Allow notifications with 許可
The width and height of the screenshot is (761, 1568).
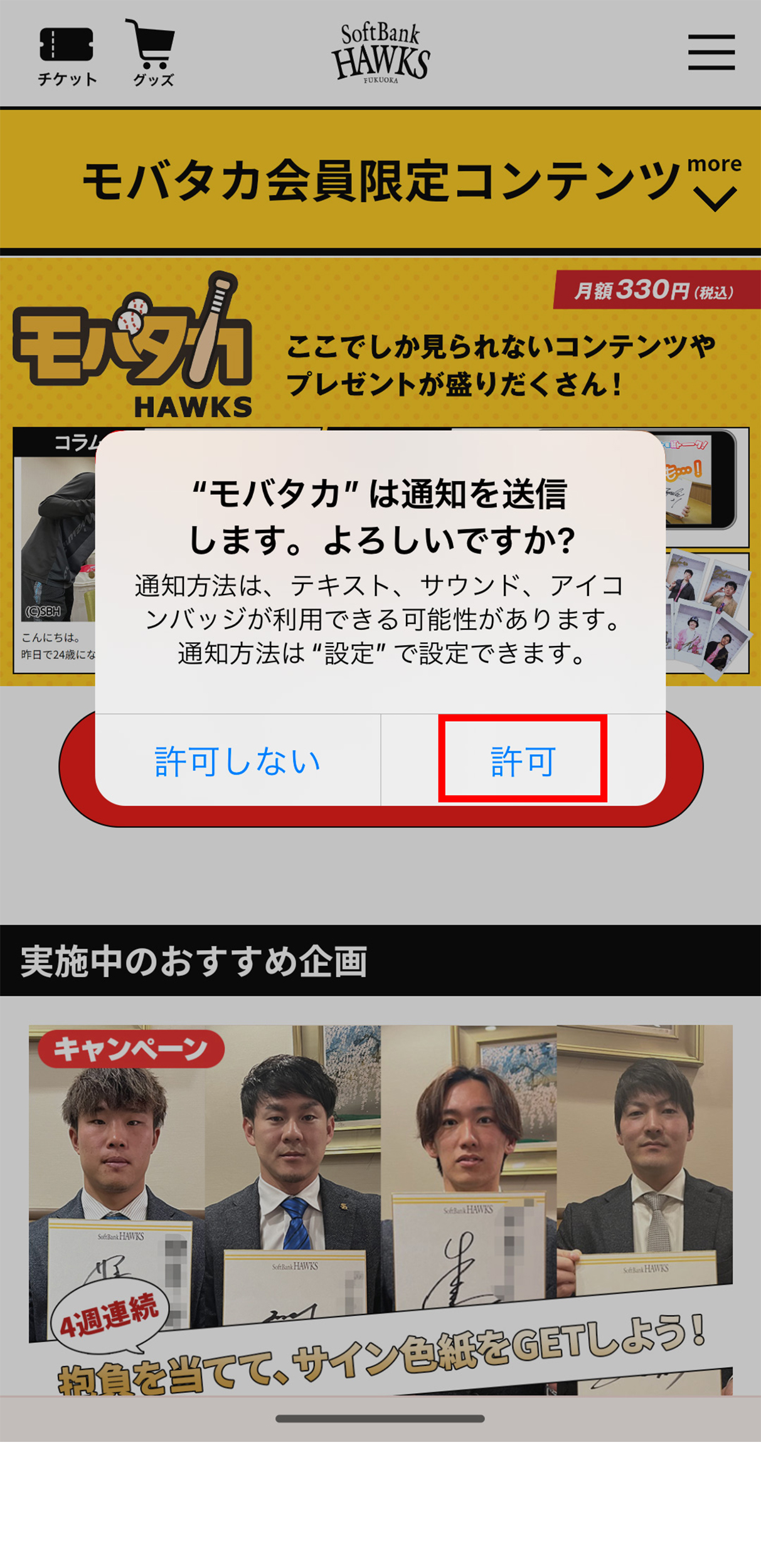click(523, 761)
